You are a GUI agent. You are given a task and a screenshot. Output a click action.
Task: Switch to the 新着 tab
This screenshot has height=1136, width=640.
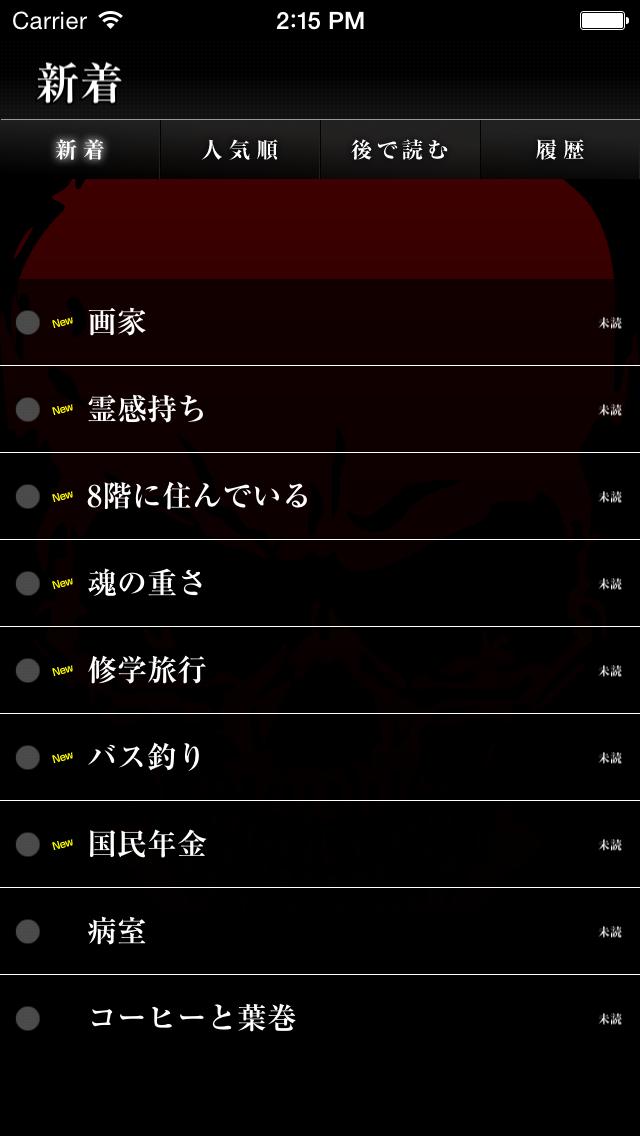click(80, 150)
